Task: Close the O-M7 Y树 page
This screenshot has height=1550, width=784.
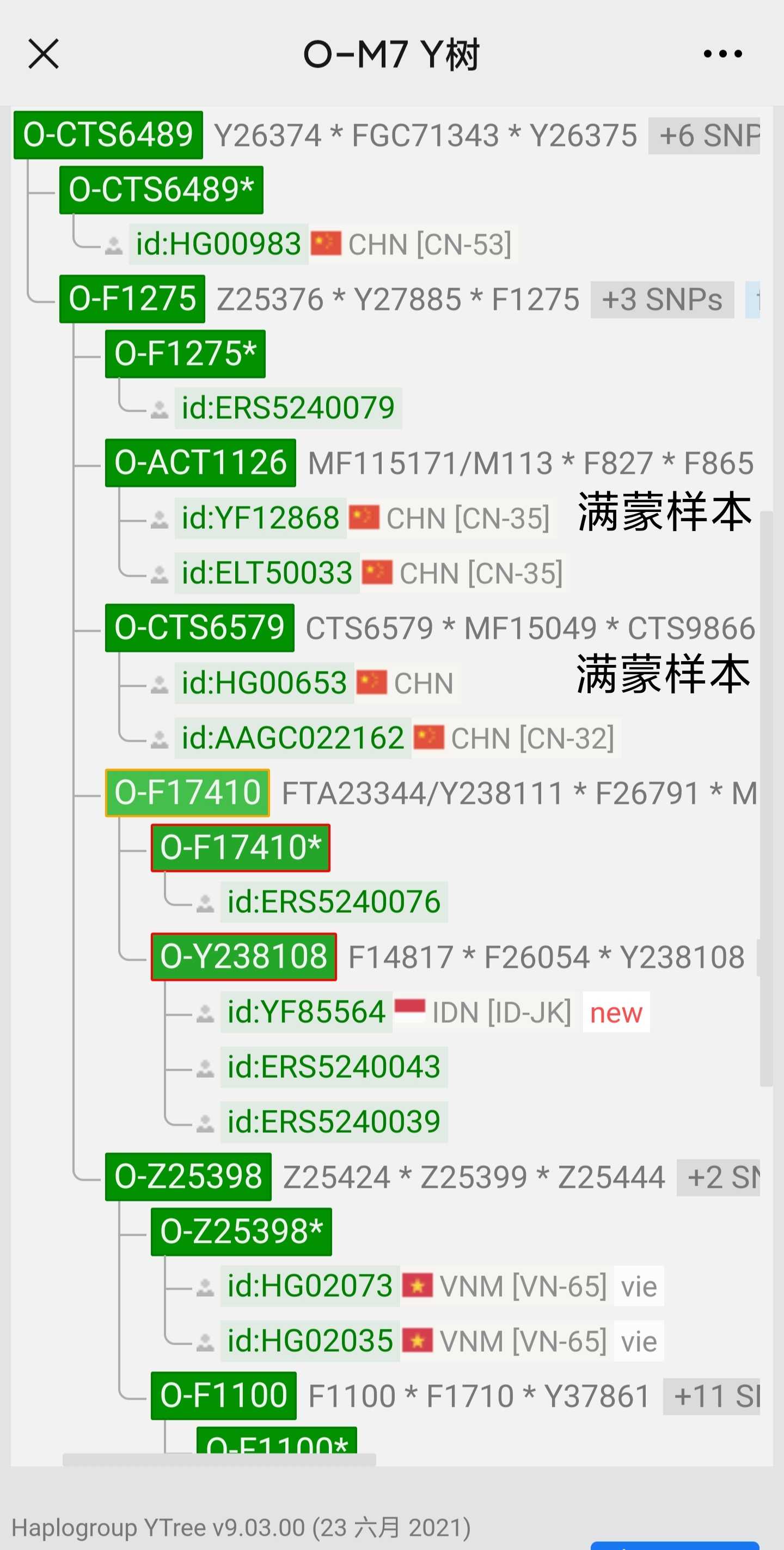Action: 44,54
